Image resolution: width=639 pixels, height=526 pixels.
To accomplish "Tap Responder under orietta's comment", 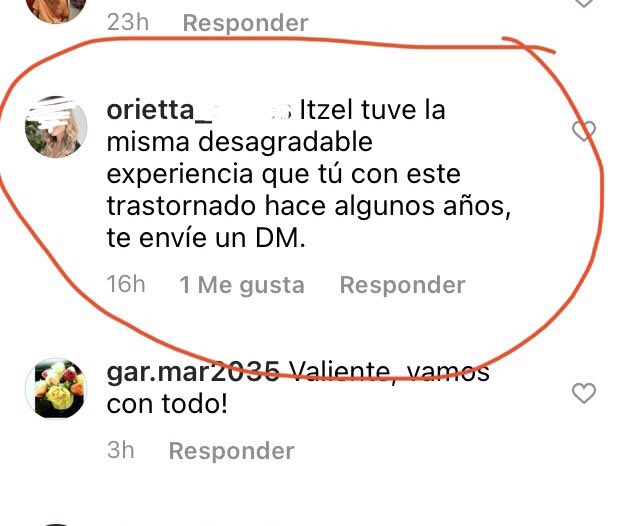I will (402, 285).
